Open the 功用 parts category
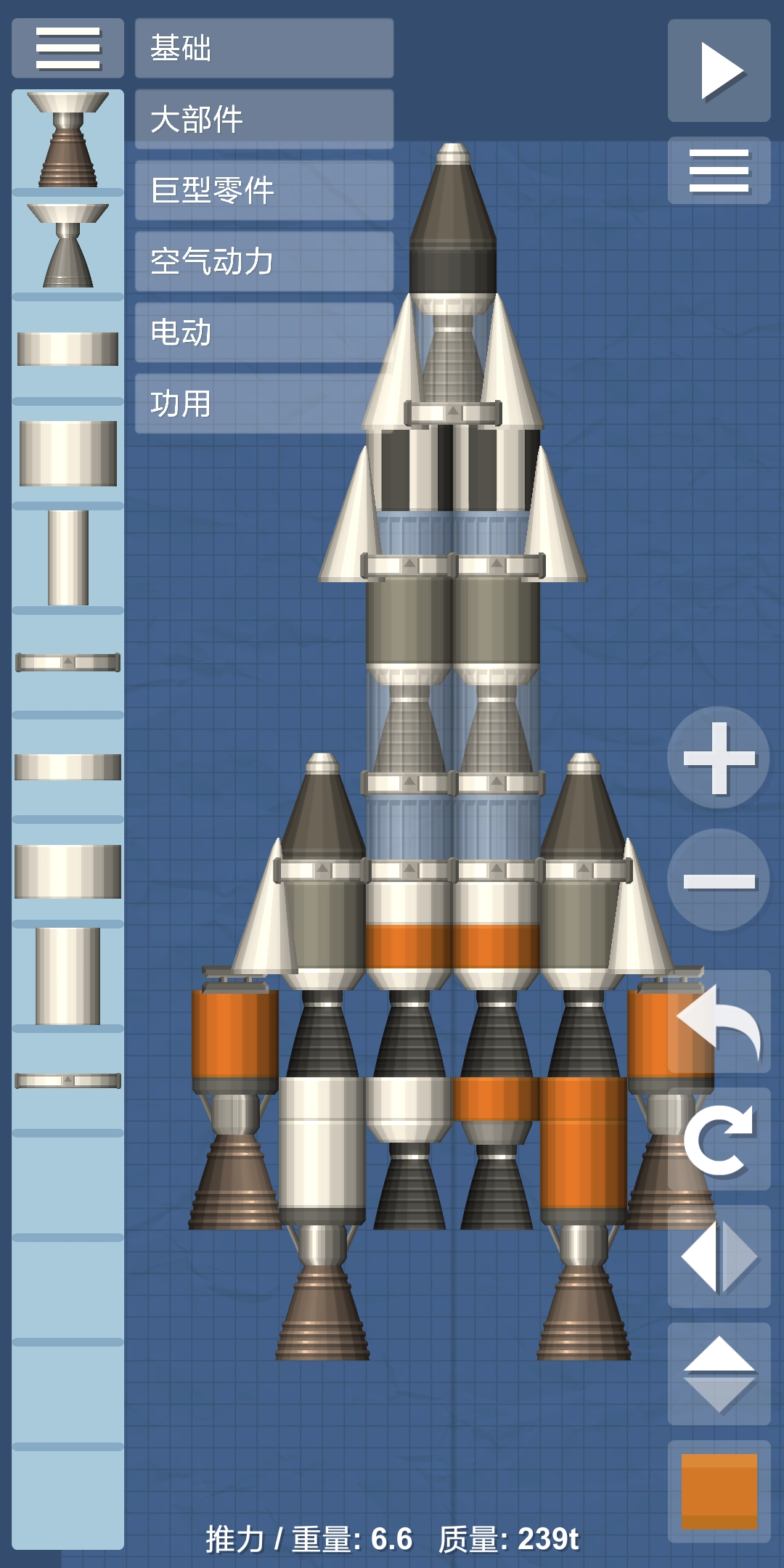Viewport: 784px width, 1568px height. pyautogui.click(x=264, y=404)
